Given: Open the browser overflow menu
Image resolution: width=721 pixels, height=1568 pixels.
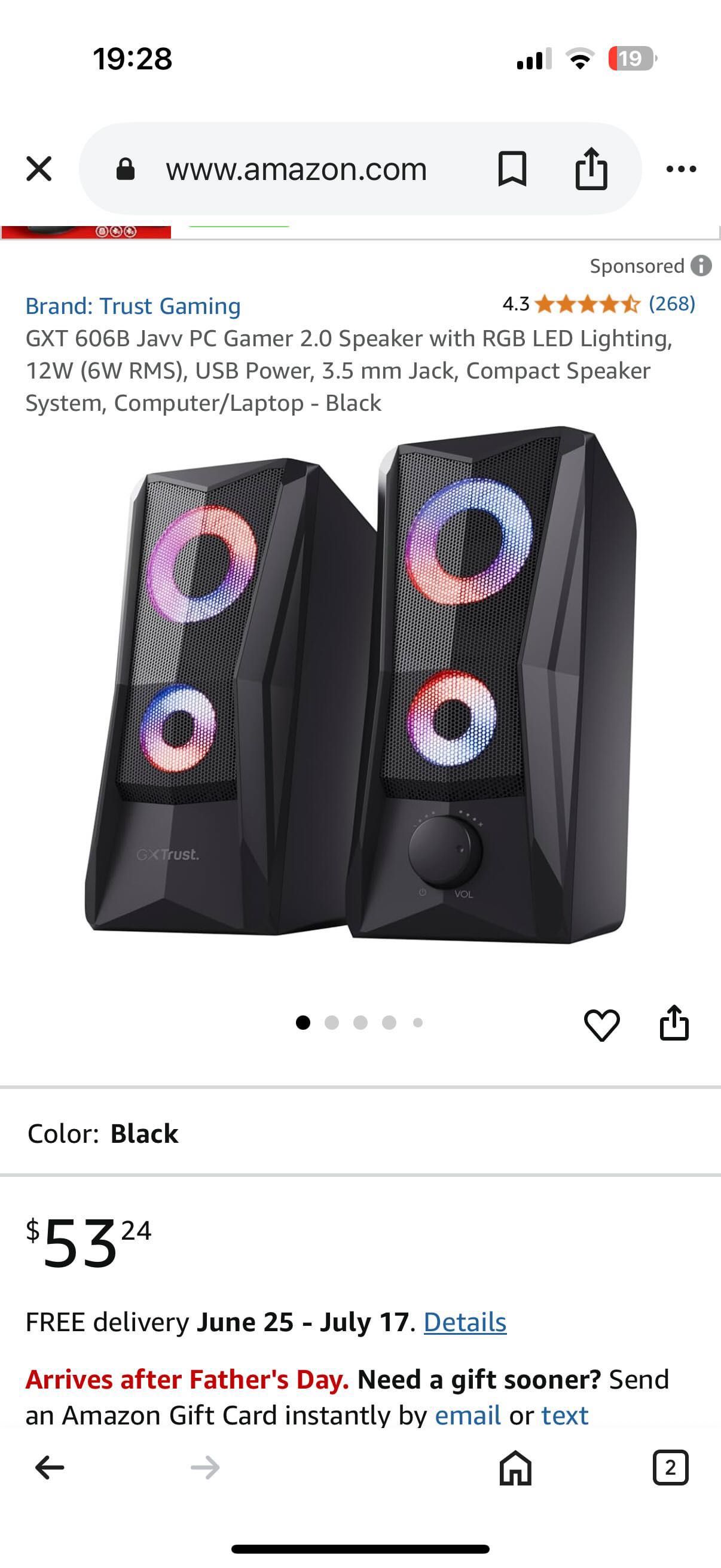Looking at the screenshot, I should 681,169.
